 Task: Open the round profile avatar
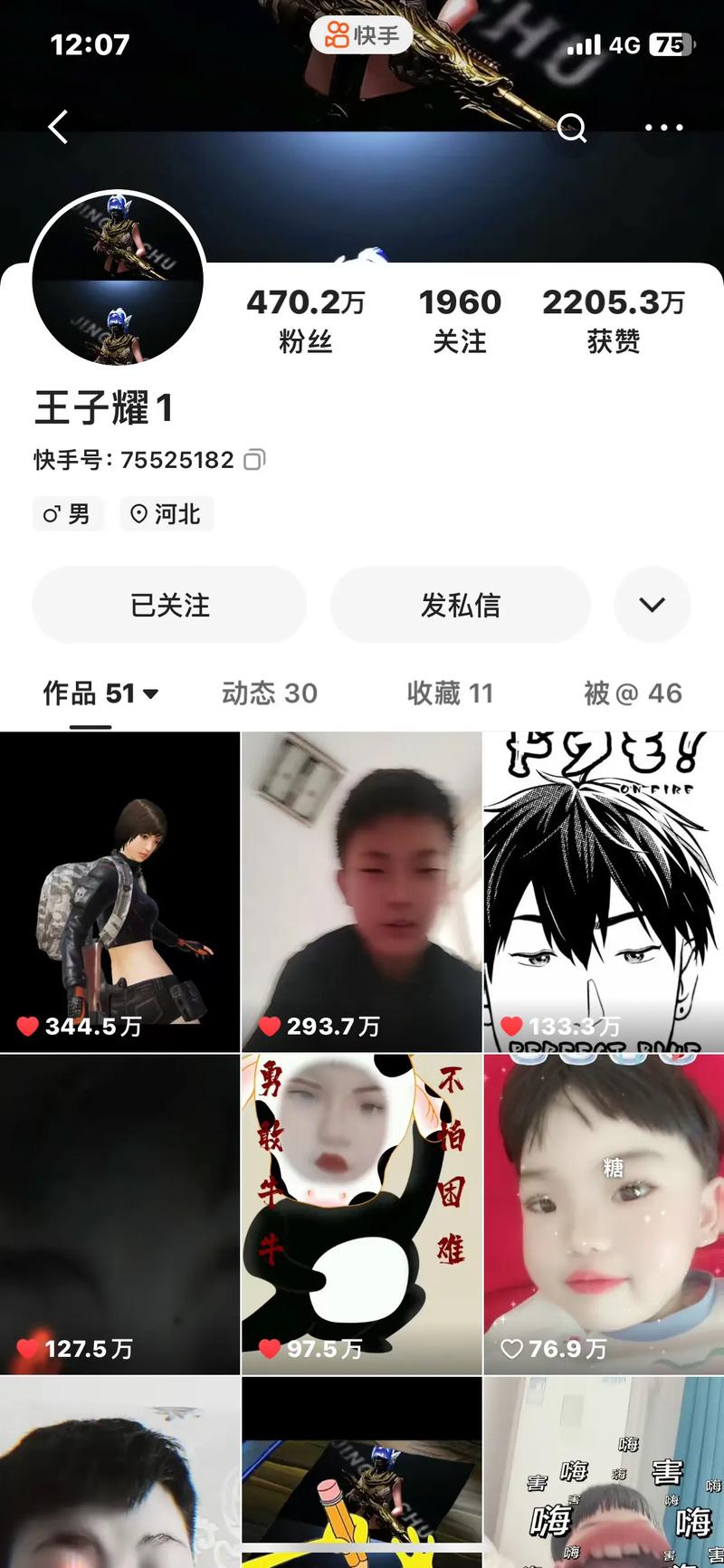click(118, 279)
